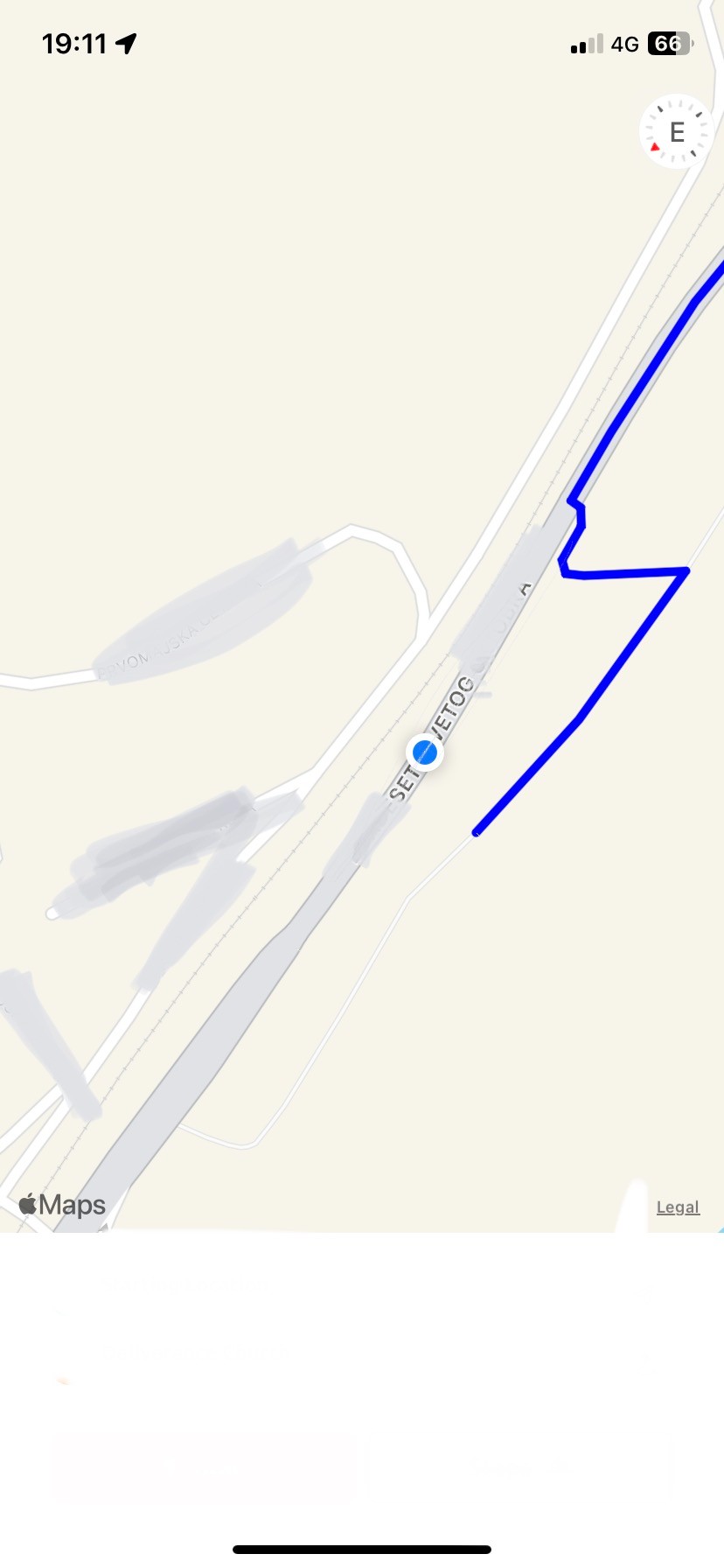The image size is (724, 1568).
Task: Tap the blue current location dot
Action: (x=425, y=752)
